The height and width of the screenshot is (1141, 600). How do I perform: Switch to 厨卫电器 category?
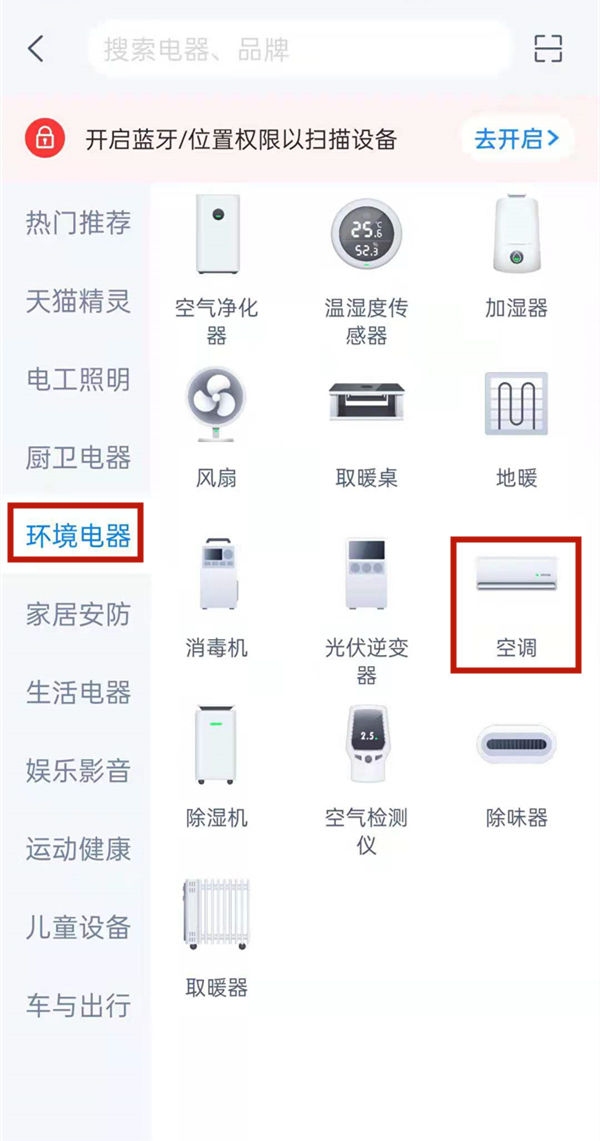tap(78, 458)
